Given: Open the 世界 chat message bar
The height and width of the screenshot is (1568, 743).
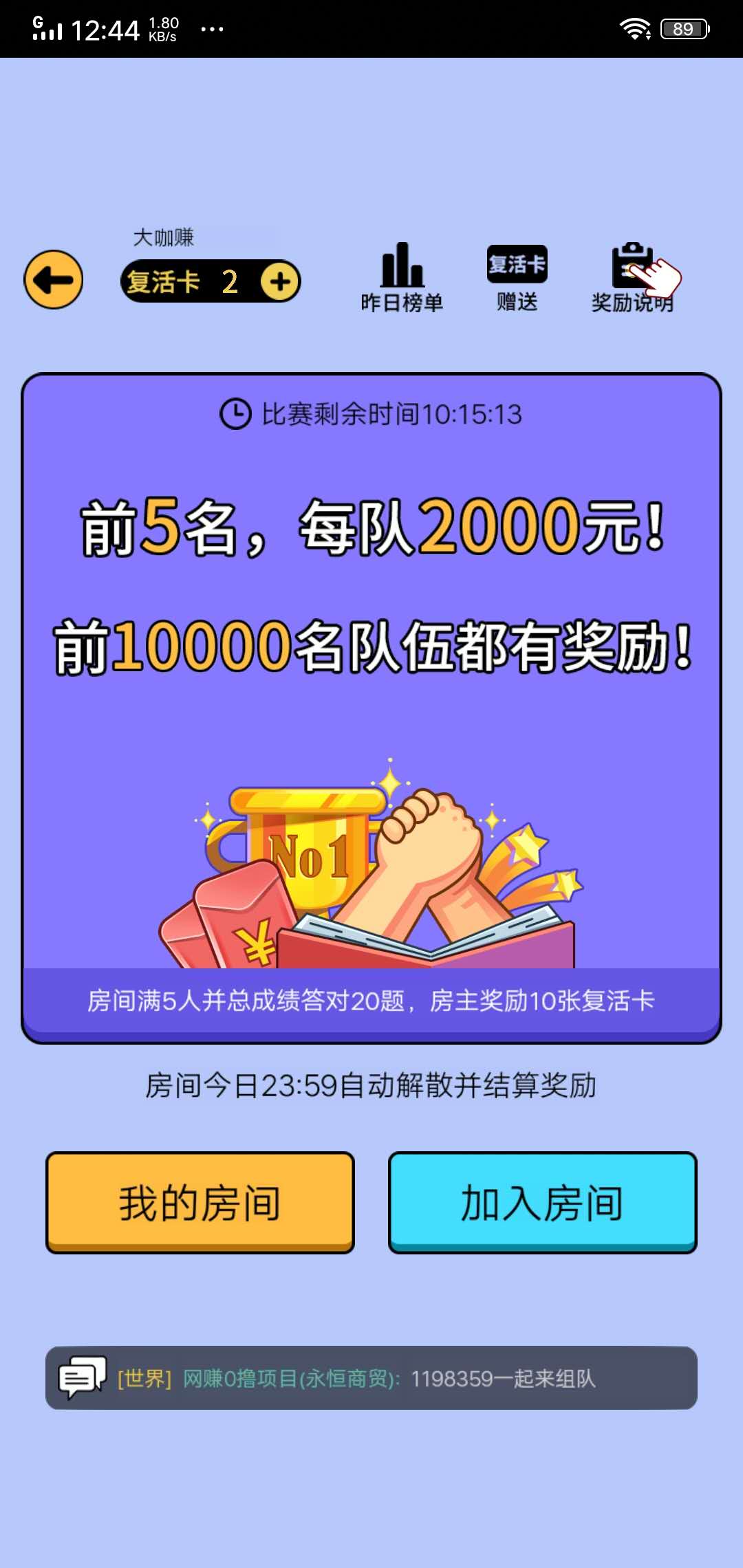Looking at the screenshot, I should click(x=371, y=1378).
